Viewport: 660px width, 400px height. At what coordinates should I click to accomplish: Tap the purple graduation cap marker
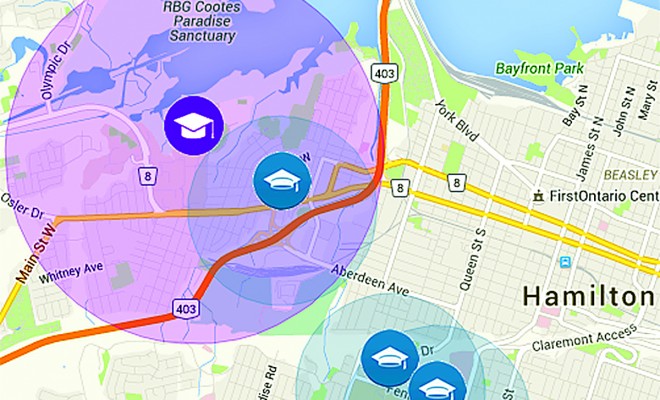click(190, 125)
